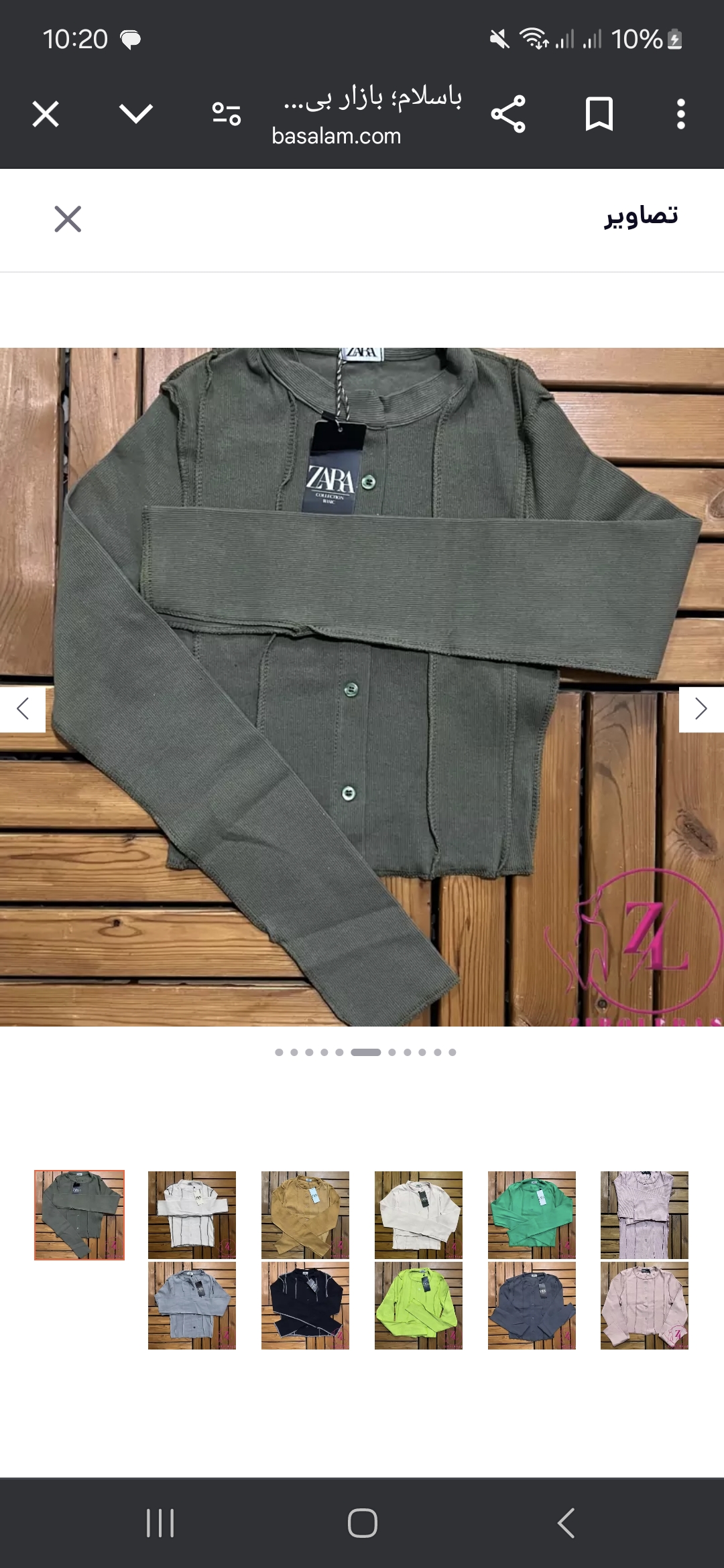Viewport: 724px width, 1568px height.
Task: Select the pale pink top thumbnail
Action: [644, 1305]
